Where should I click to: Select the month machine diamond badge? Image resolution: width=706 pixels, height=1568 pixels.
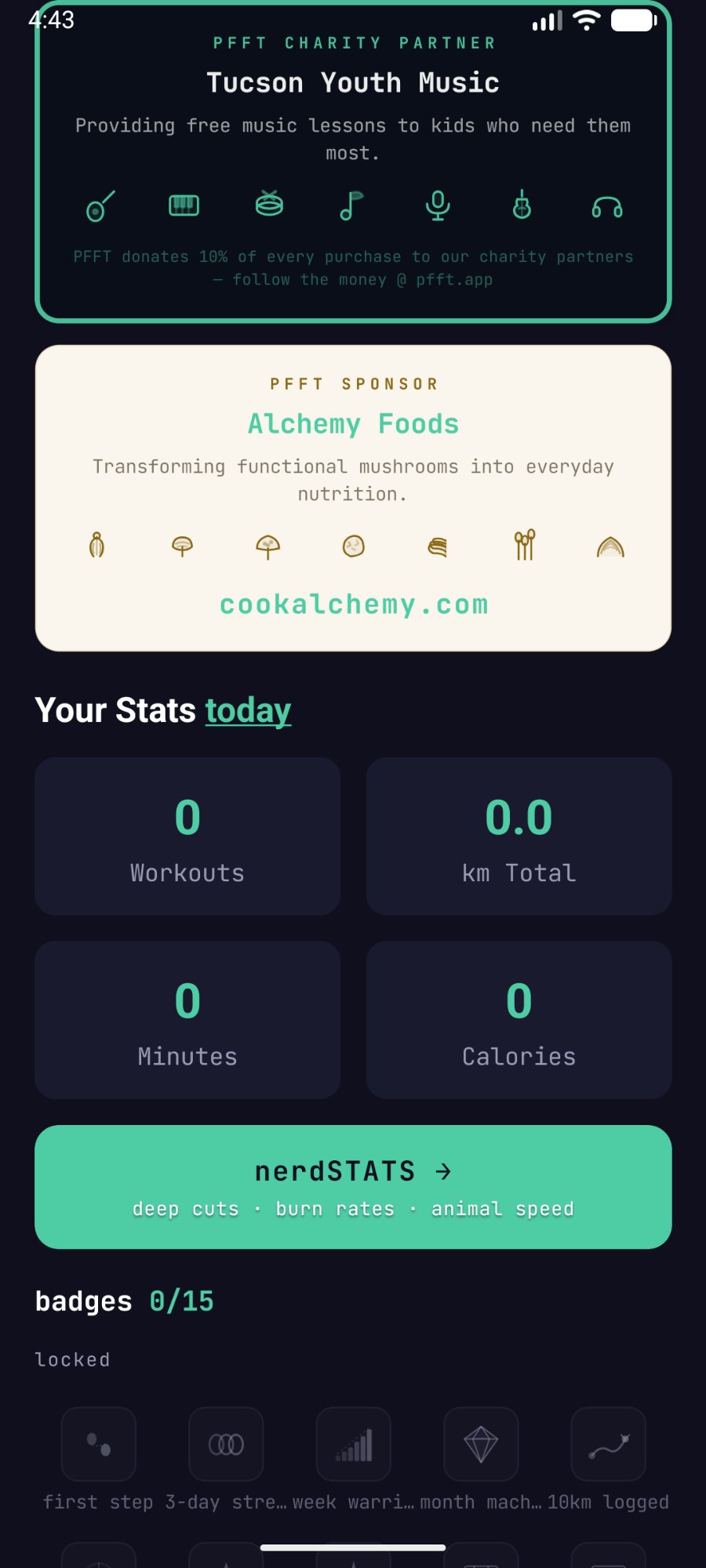(481, 1444)
